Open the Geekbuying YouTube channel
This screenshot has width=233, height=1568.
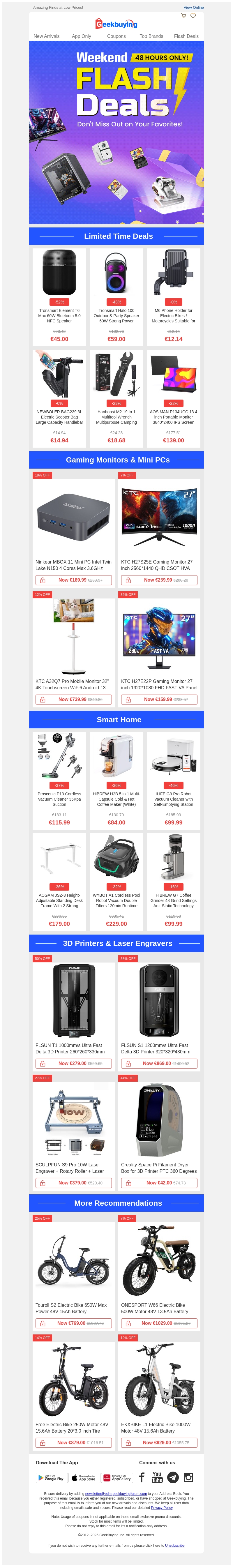point(157,1477)
